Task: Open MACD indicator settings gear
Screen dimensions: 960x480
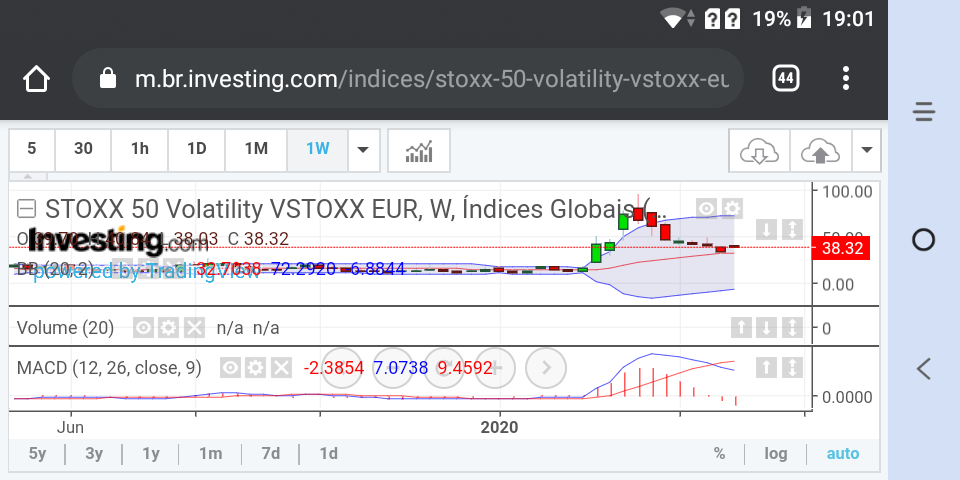Action: click(256, 368)
